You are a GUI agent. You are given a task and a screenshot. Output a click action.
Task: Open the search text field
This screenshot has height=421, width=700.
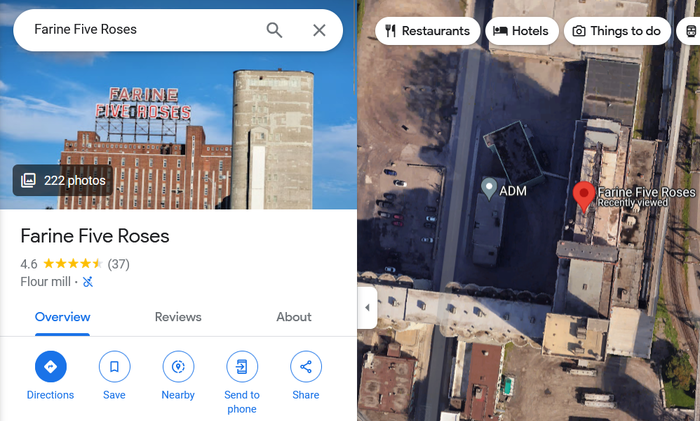coord(140,30)
